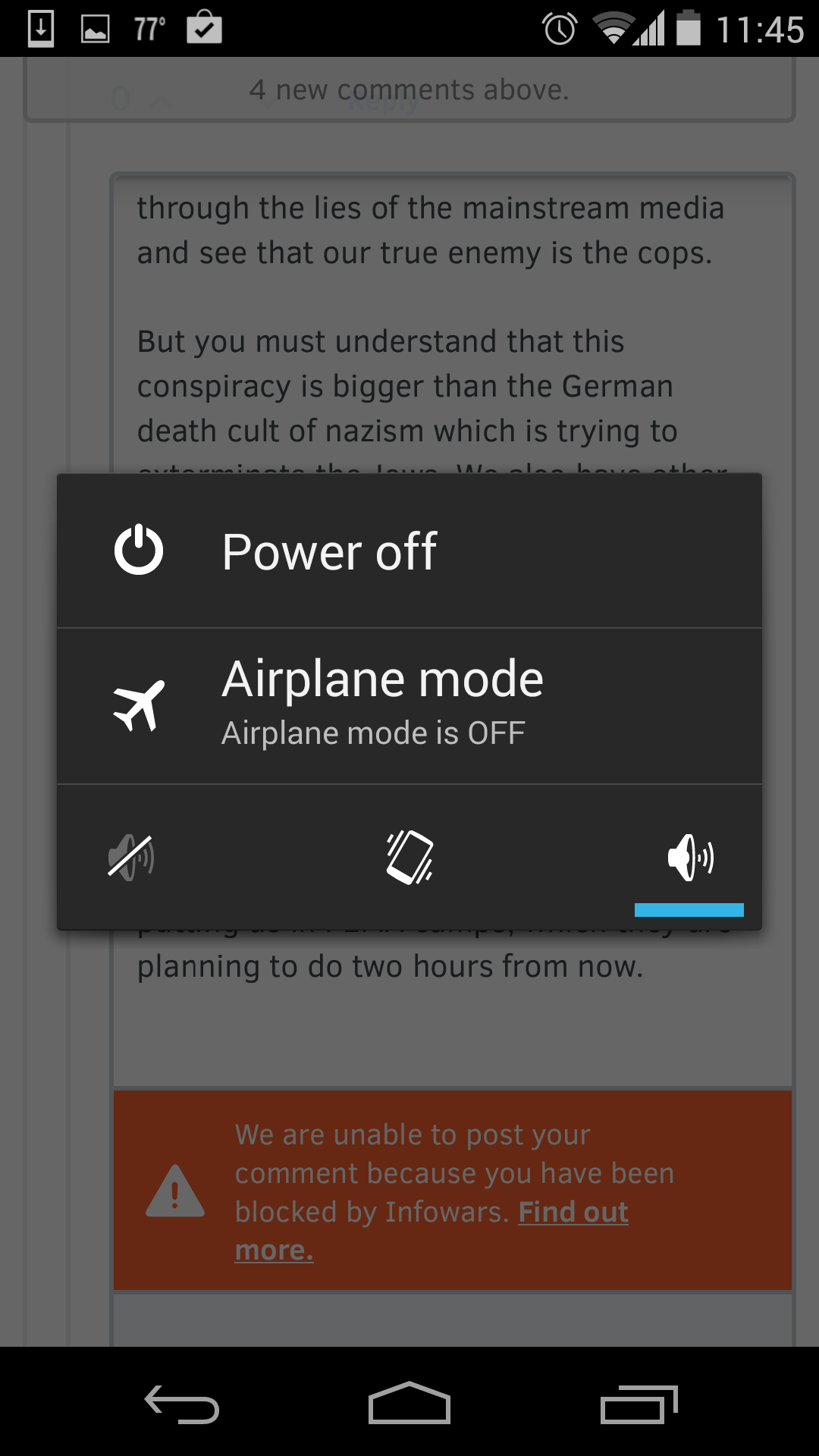This screenshot has height=1456, width=819.
Task: Select the sound-on ringer mode
Action: coord(689,858)
